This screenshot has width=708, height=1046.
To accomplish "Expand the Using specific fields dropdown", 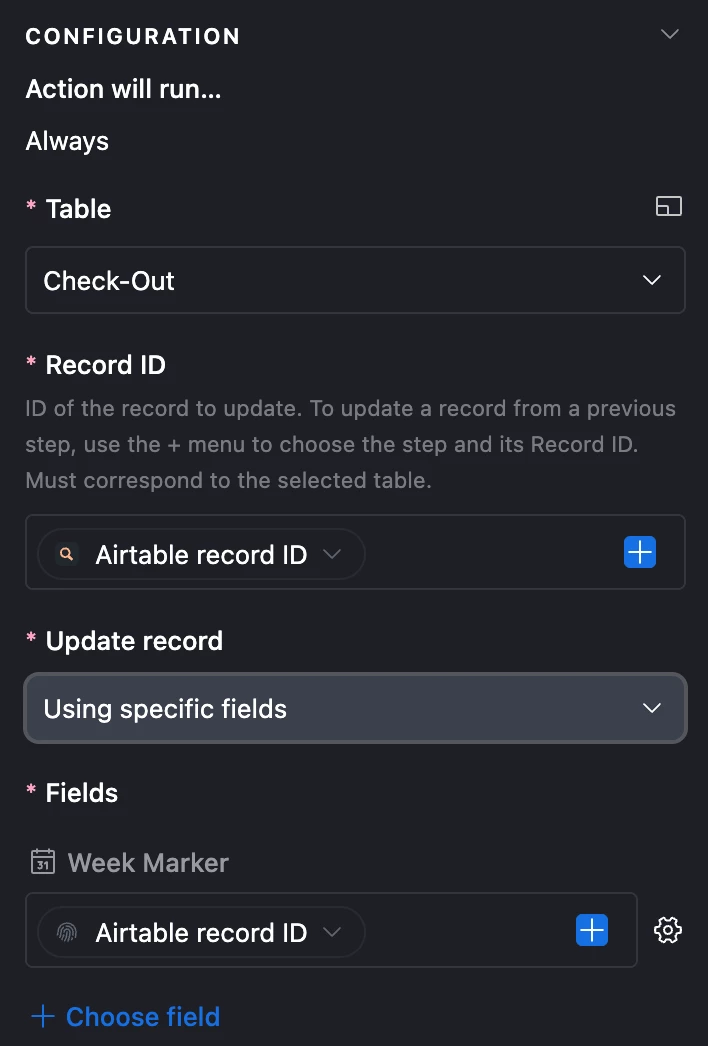I will pyautogui.click(x=355, y=709).
